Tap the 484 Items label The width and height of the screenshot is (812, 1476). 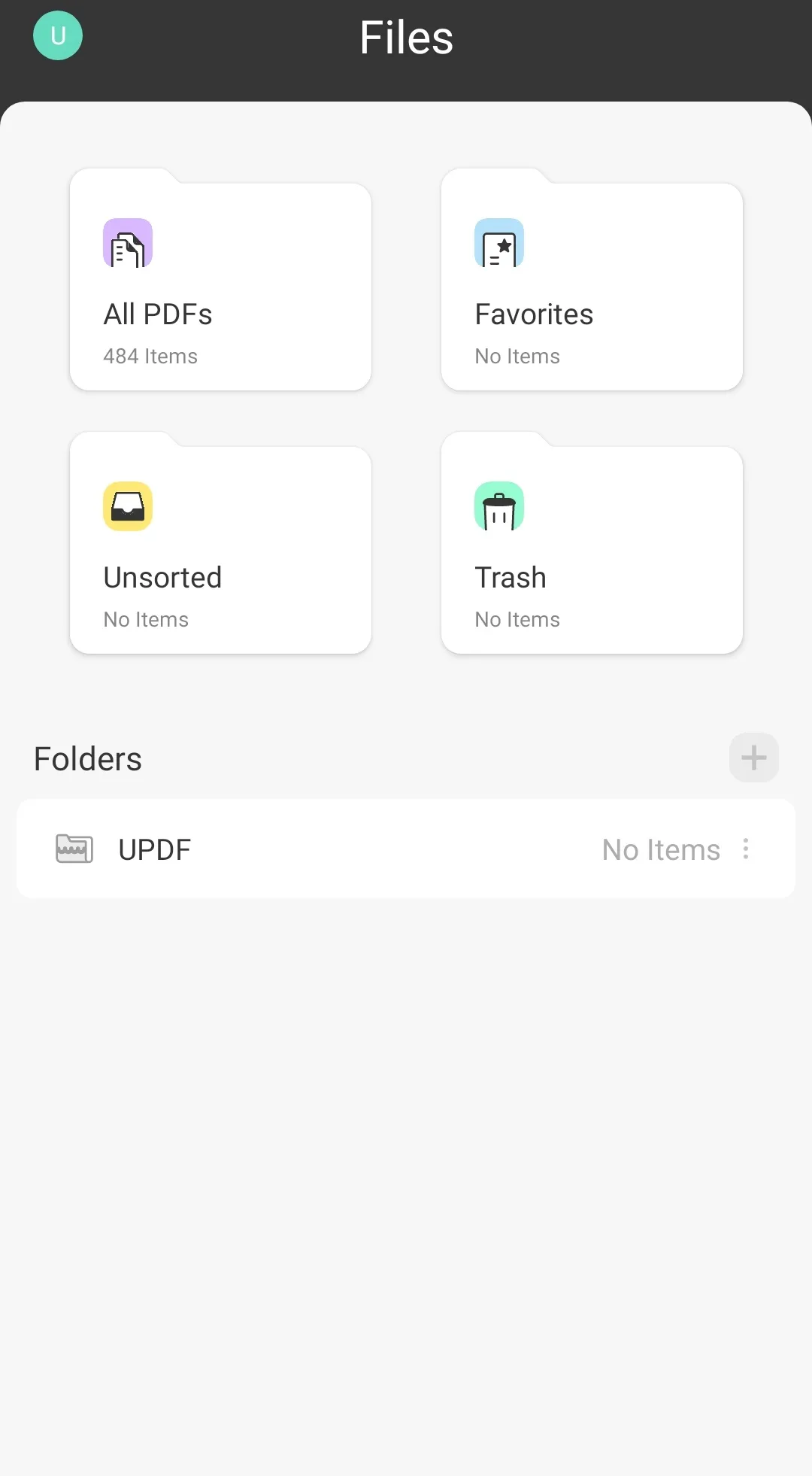click(150, 356)
